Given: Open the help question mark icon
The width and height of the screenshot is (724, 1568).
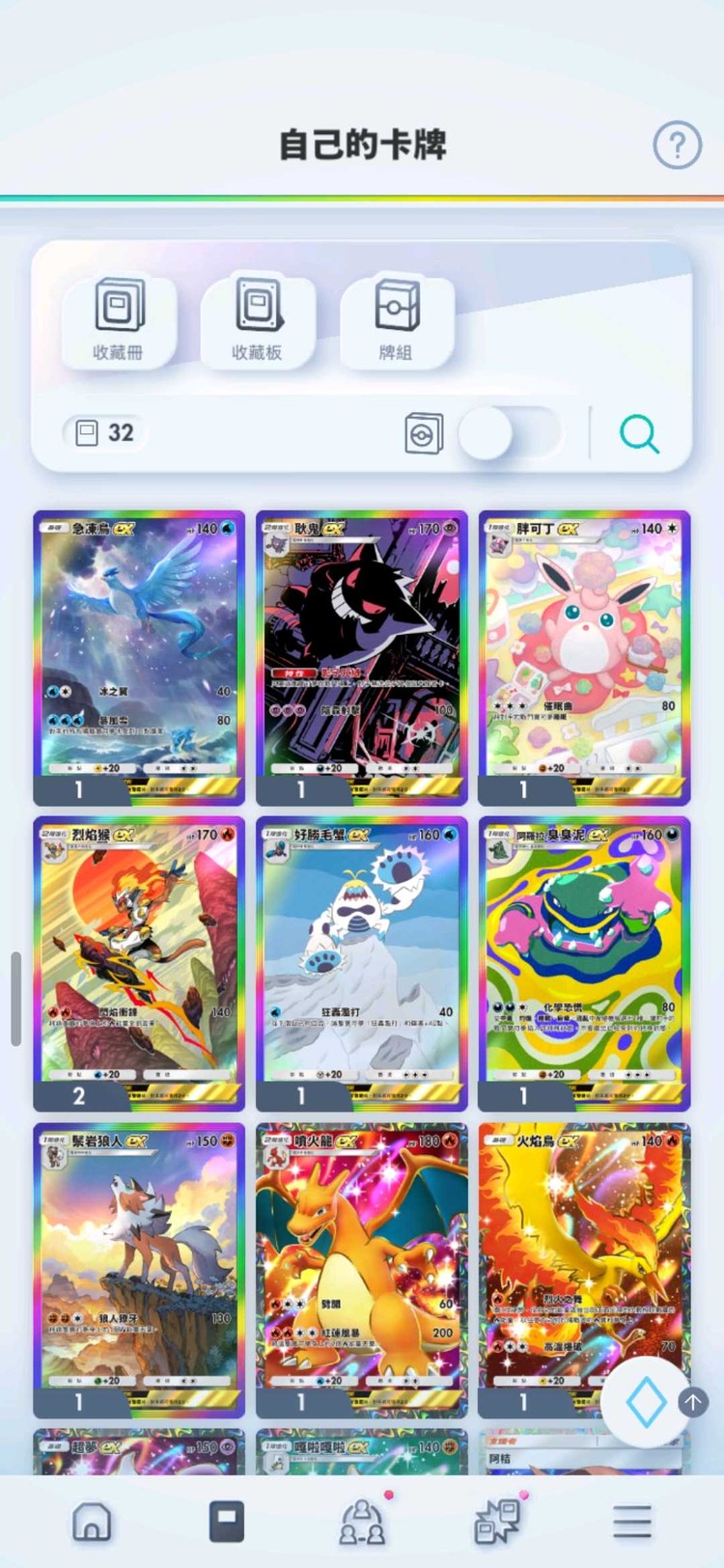Looking at the screenshot, I should [x=677, y=146].
